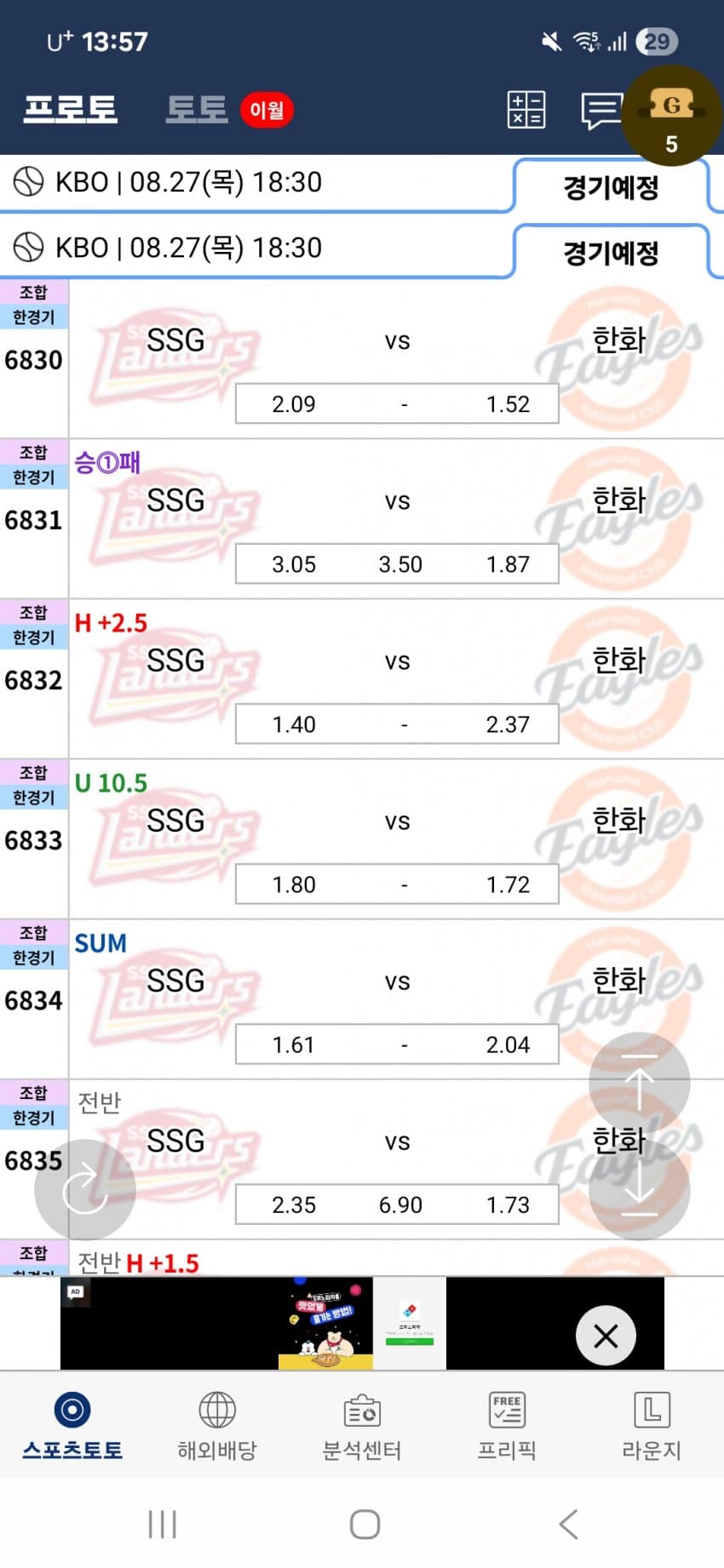The height and width of the screenshot is (1568, 724).
Task: Choose handicap odds 1.40 in game 6832
Action: (x=294, y=724)
